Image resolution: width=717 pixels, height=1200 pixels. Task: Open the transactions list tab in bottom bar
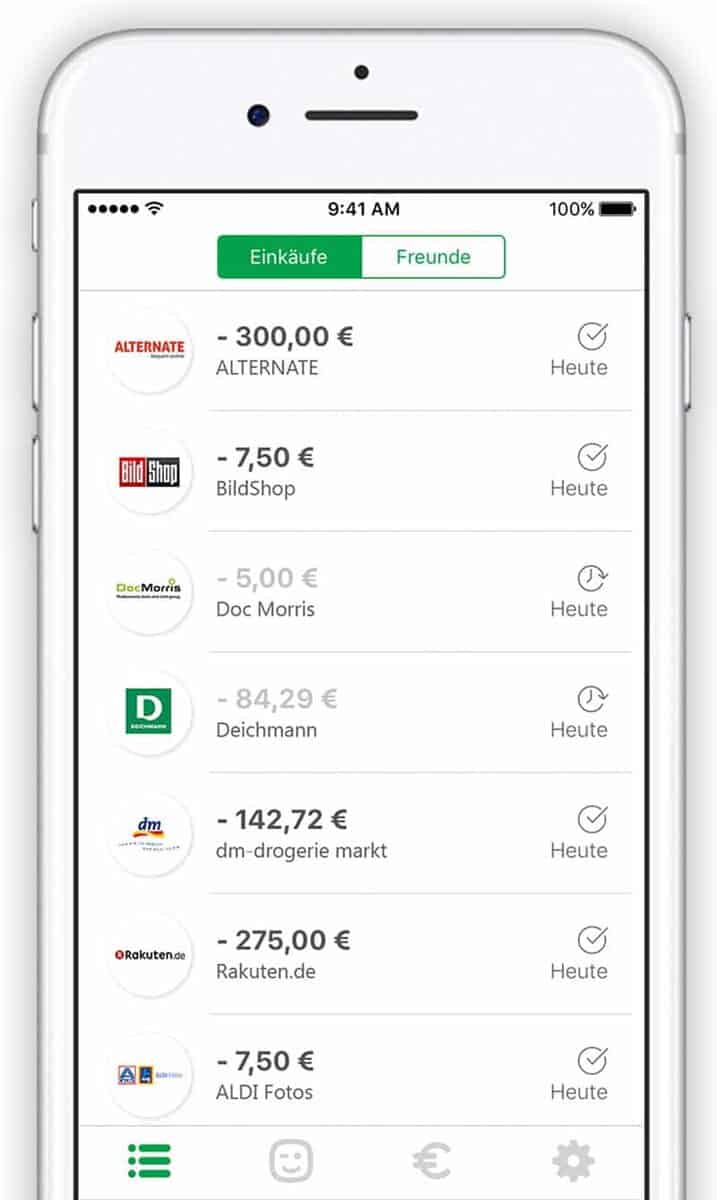pos(149,1161)
